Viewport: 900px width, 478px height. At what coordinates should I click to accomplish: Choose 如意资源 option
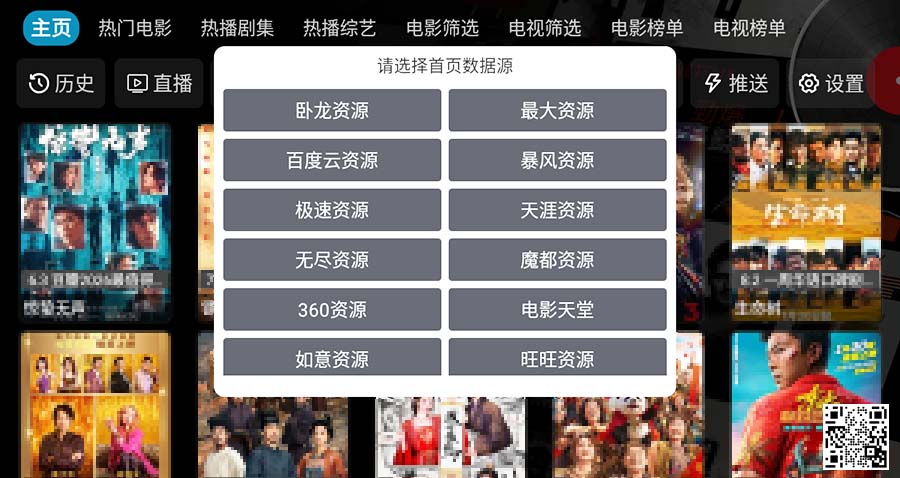[332, 357]
